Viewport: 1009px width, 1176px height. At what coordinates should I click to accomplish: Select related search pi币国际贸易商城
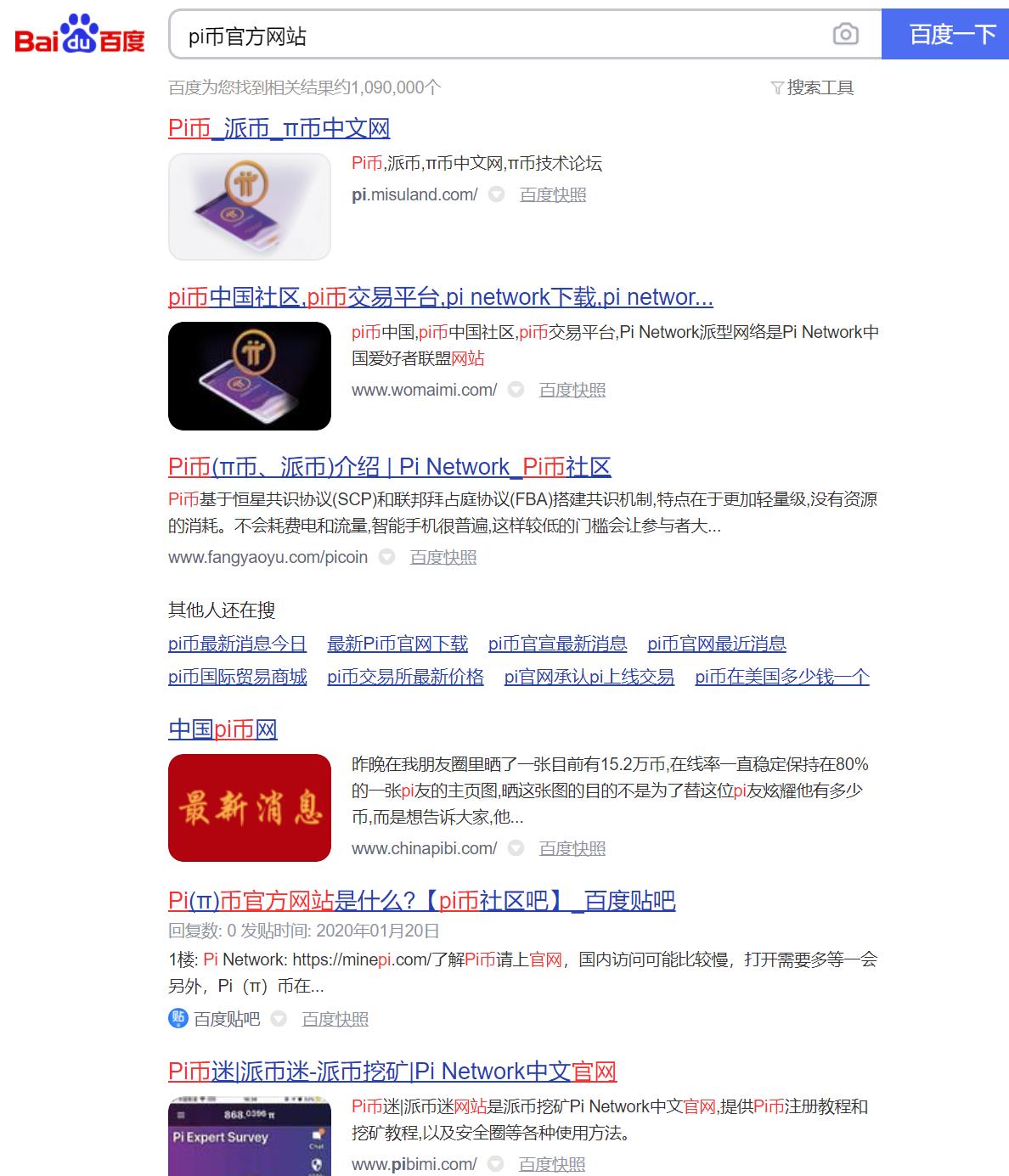point(237,677)
